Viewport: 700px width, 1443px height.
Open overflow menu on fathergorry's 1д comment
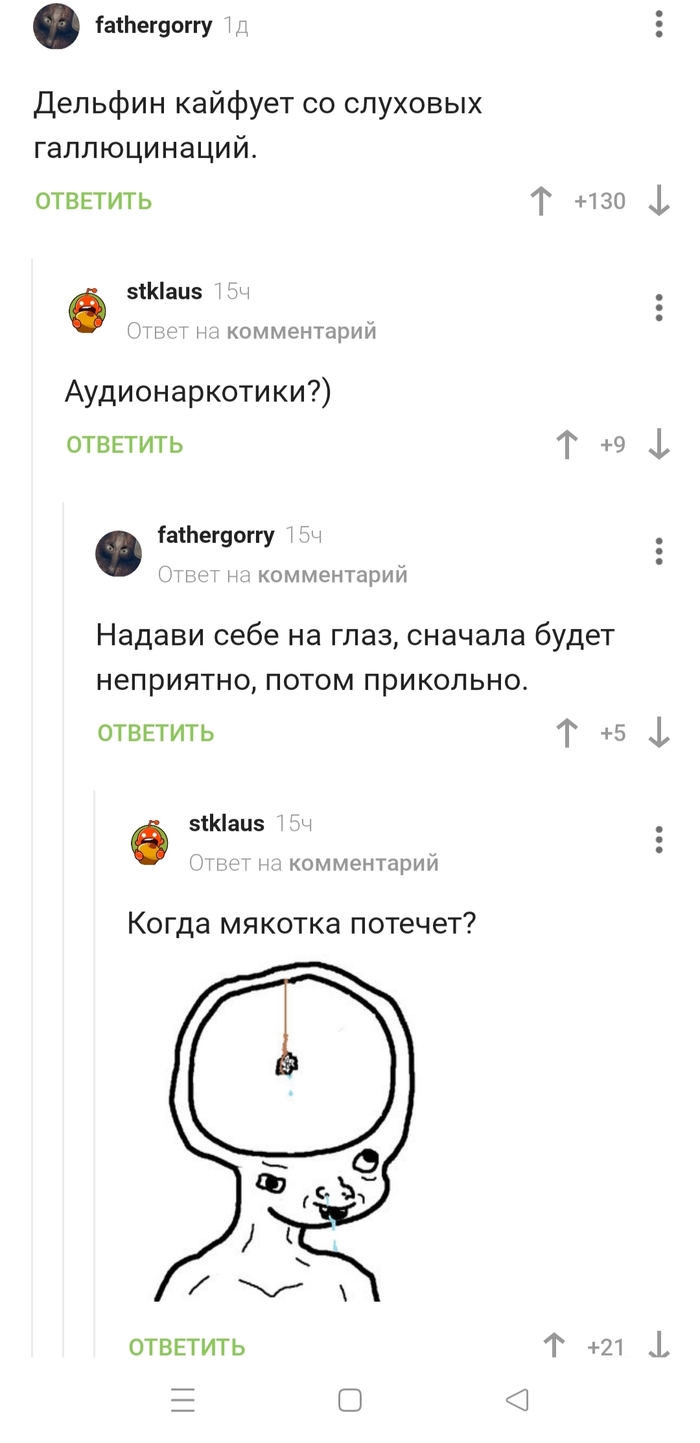pyautogui.click(x=658, y=24)
